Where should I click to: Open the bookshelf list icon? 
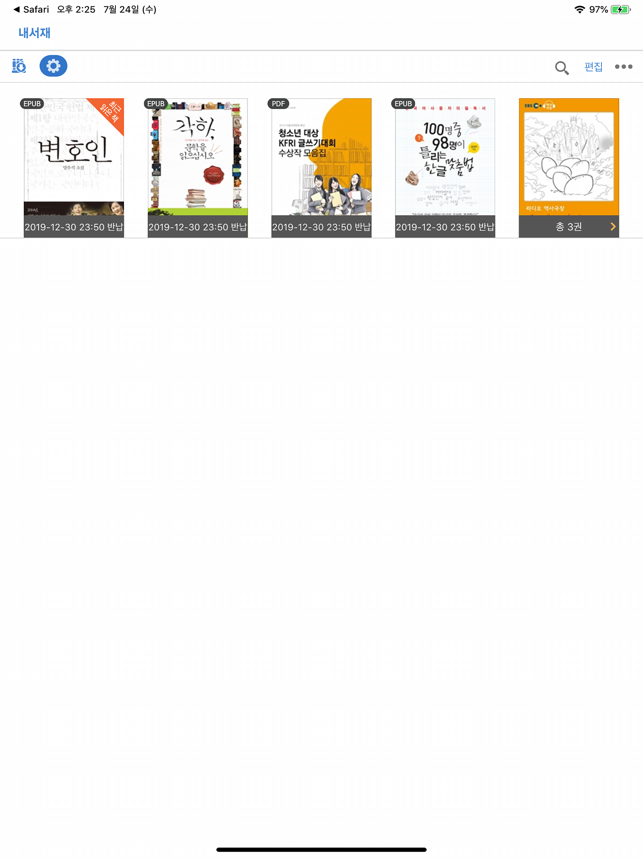18,66
